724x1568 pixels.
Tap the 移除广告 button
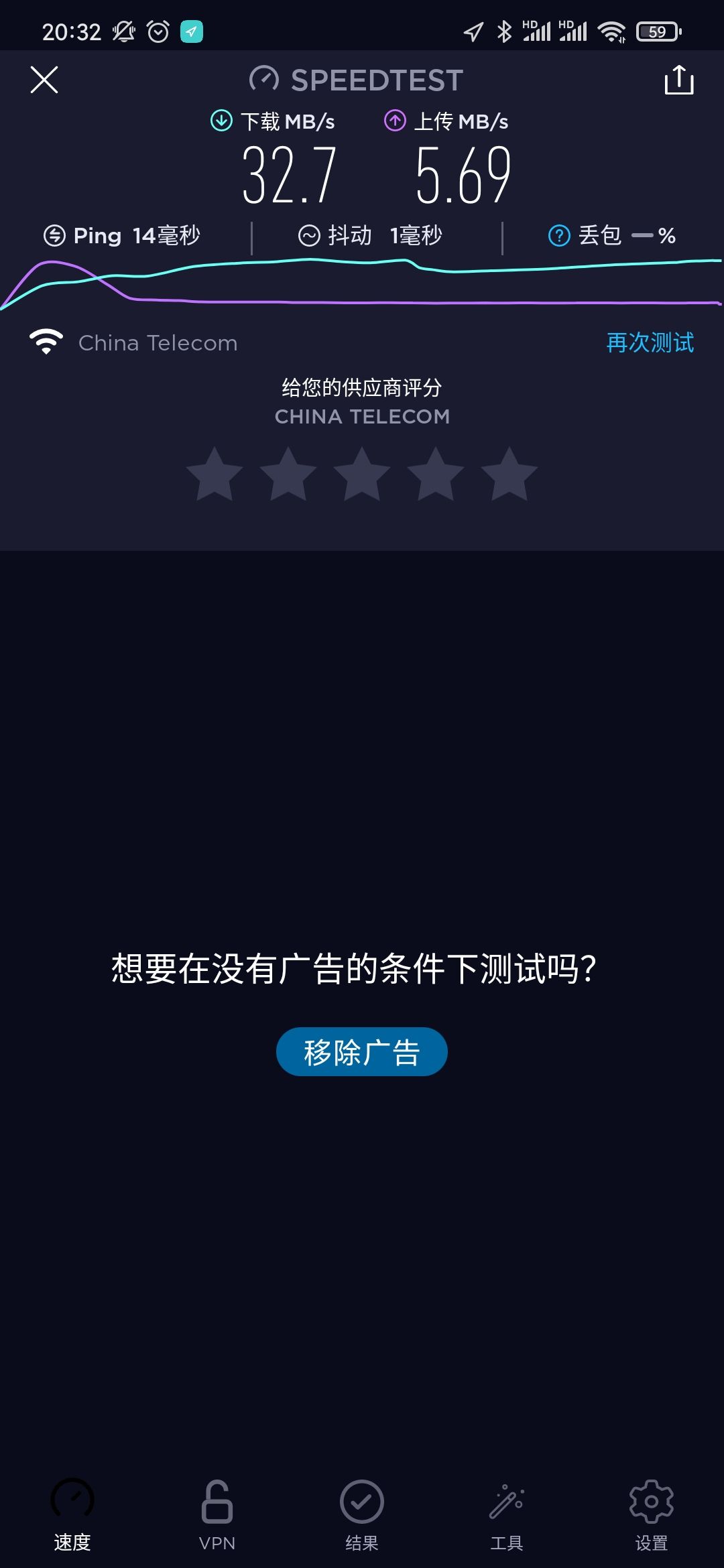[x=362, y=1051]
